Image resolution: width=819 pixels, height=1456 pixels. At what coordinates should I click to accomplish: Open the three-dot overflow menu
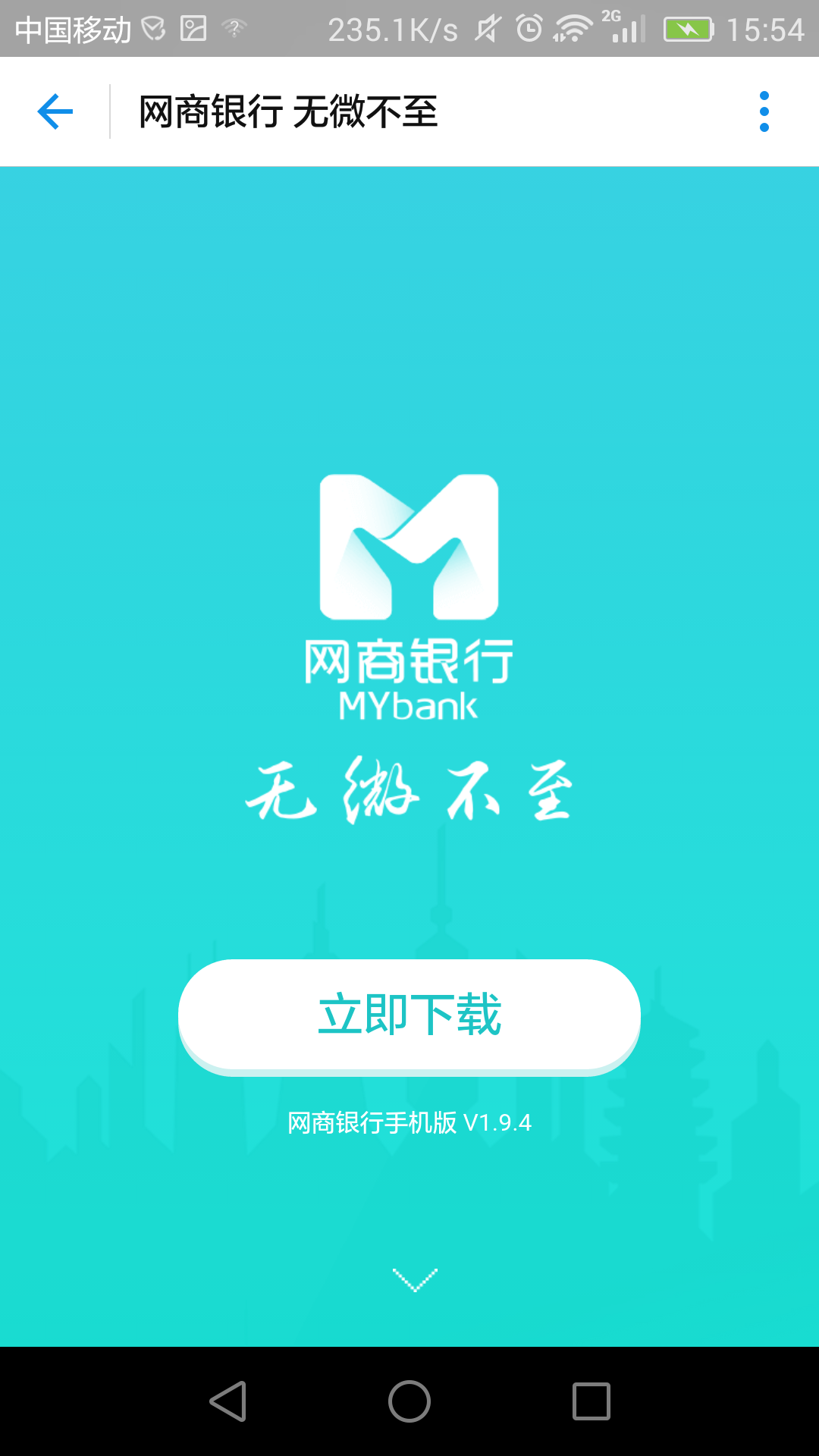pyautogui.click(x=764, y=111)
